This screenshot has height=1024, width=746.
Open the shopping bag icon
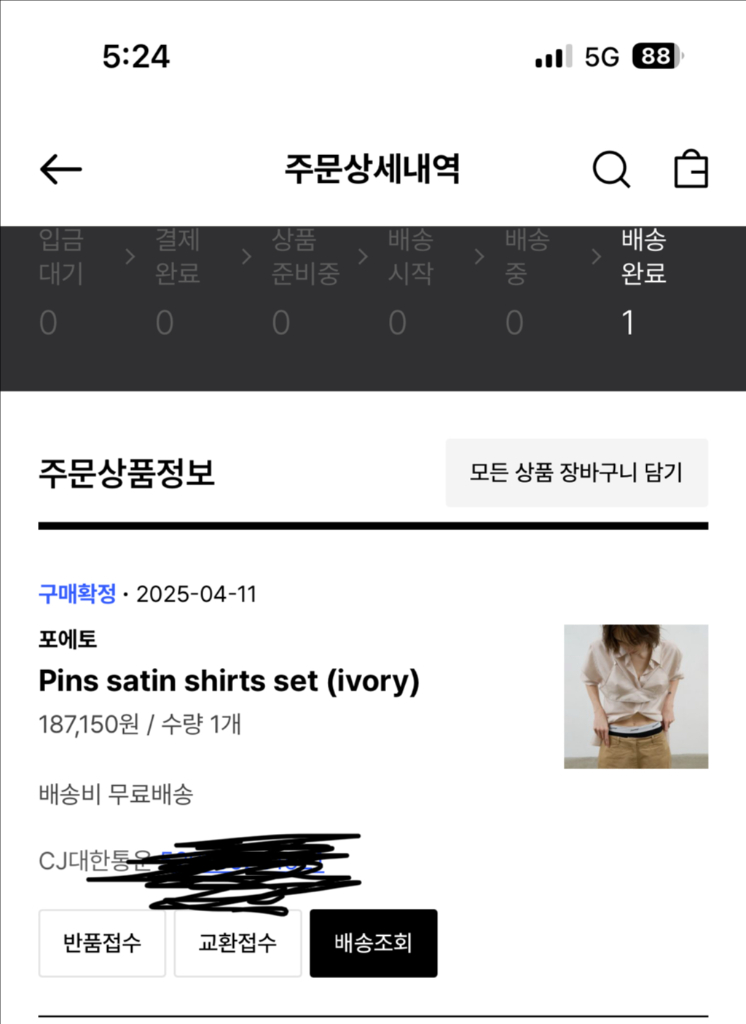point(692,169)
